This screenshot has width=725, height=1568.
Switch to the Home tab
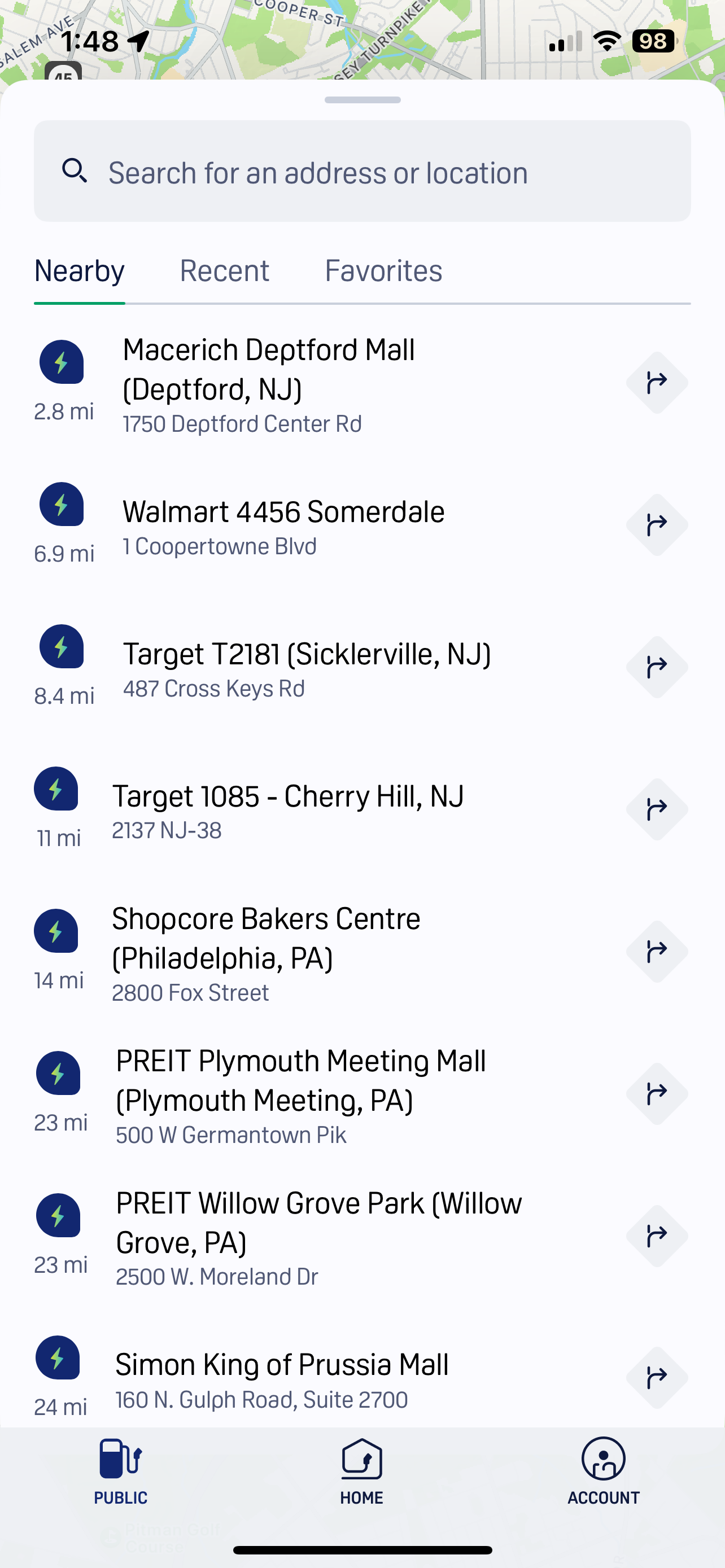(x=361, y=1470)
